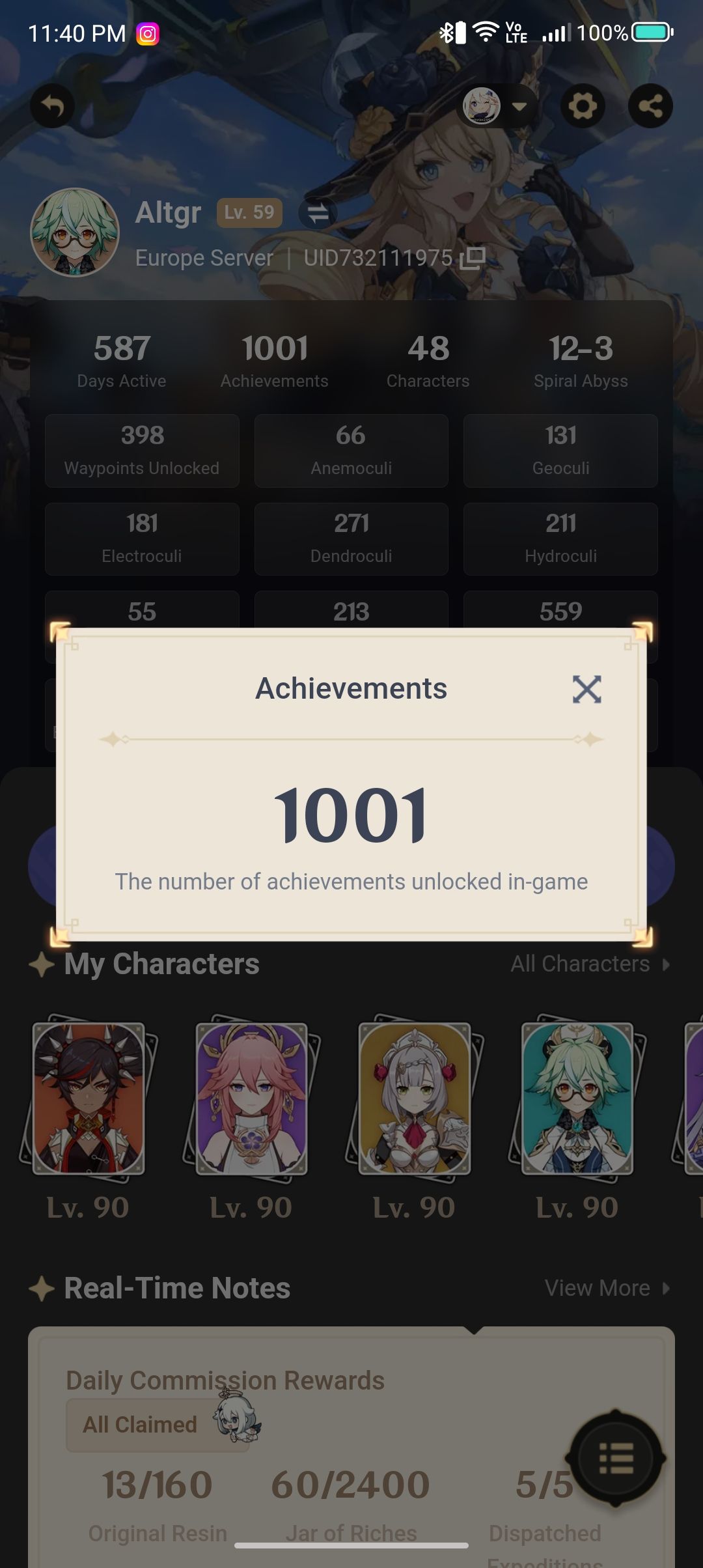Open HoYoLAB settings via gear icon
The height and width of the screenshot is (1568, 703).
583,105
